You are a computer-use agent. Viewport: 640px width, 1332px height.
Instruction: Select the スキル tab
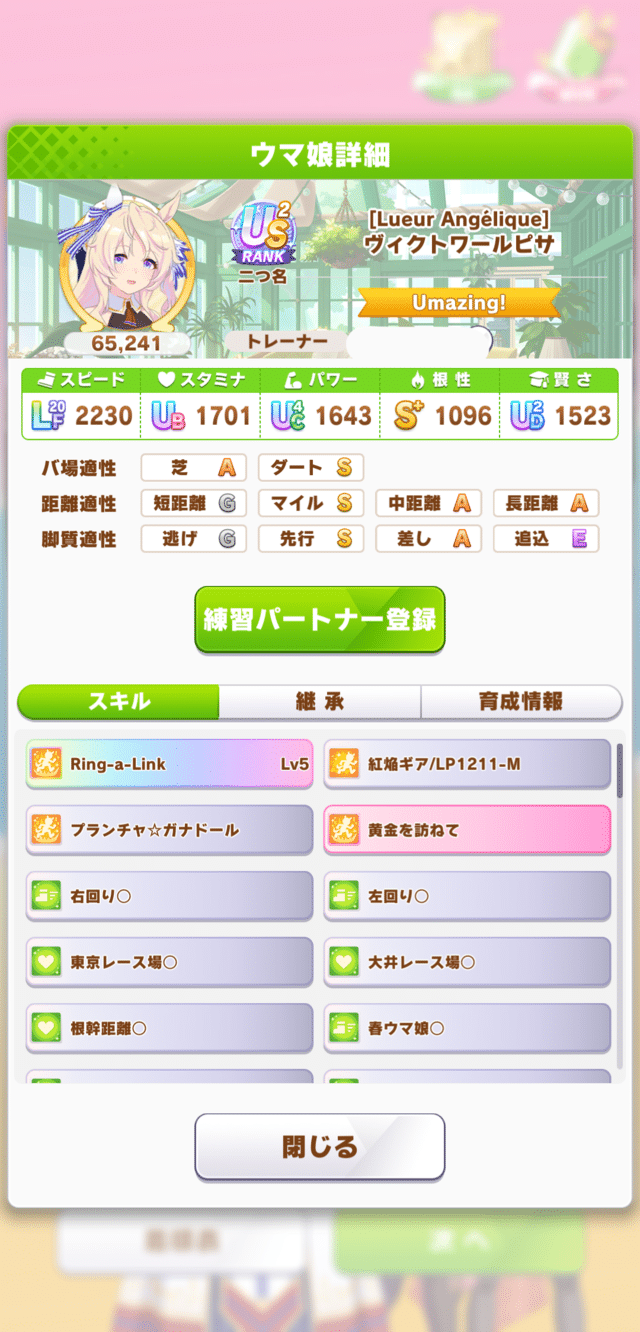119,701
